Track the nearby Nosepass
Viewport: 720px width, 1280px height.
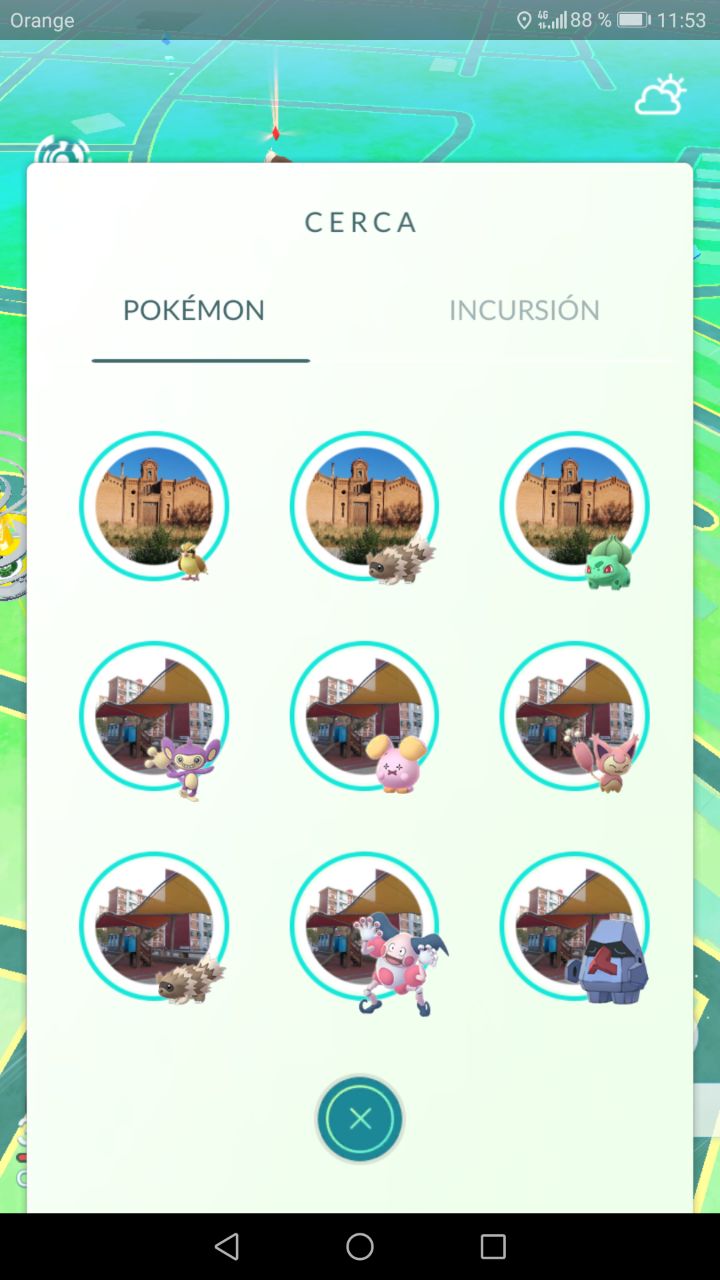(575, 927)
